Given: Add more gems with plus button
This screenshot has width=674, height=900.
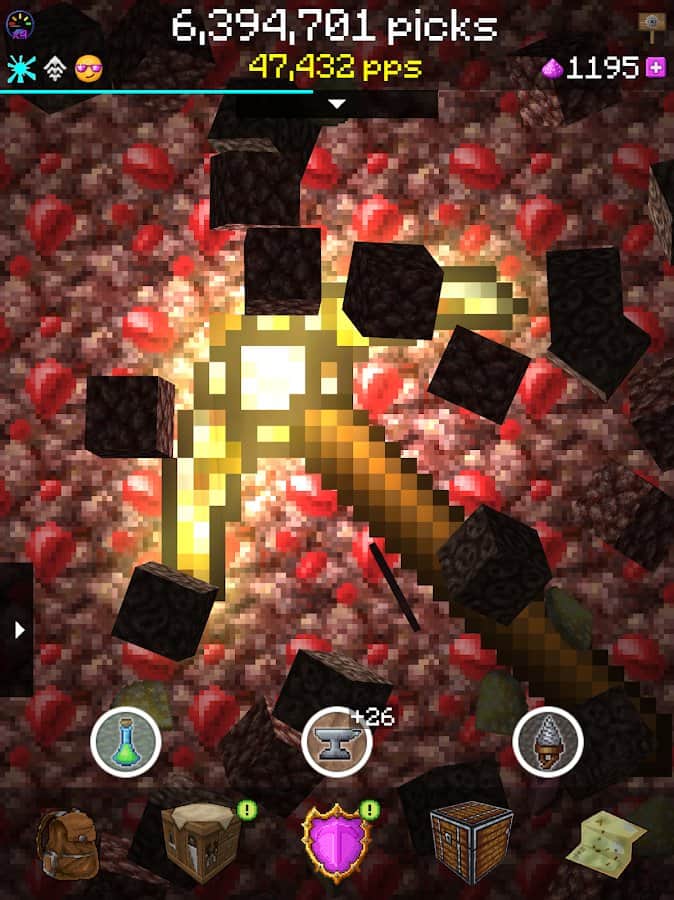Looking at the screenshot, I should (655, 68).
